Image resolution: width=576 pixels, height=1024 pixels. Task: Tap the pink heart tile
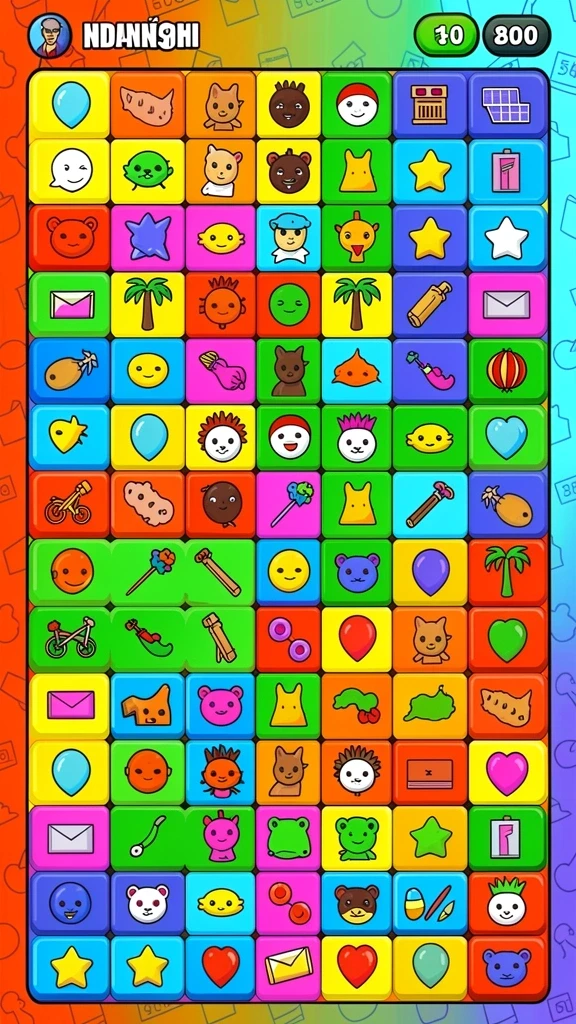point(507,773)
